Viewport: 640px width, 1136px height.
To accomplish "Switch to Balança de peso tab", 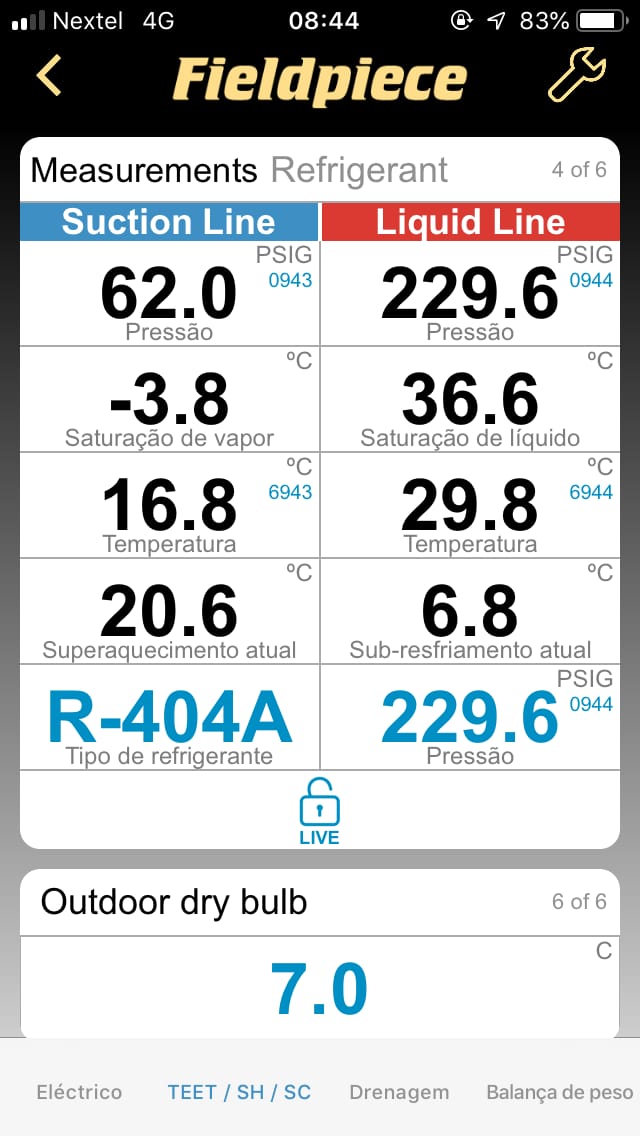I will click(559, 1092).
